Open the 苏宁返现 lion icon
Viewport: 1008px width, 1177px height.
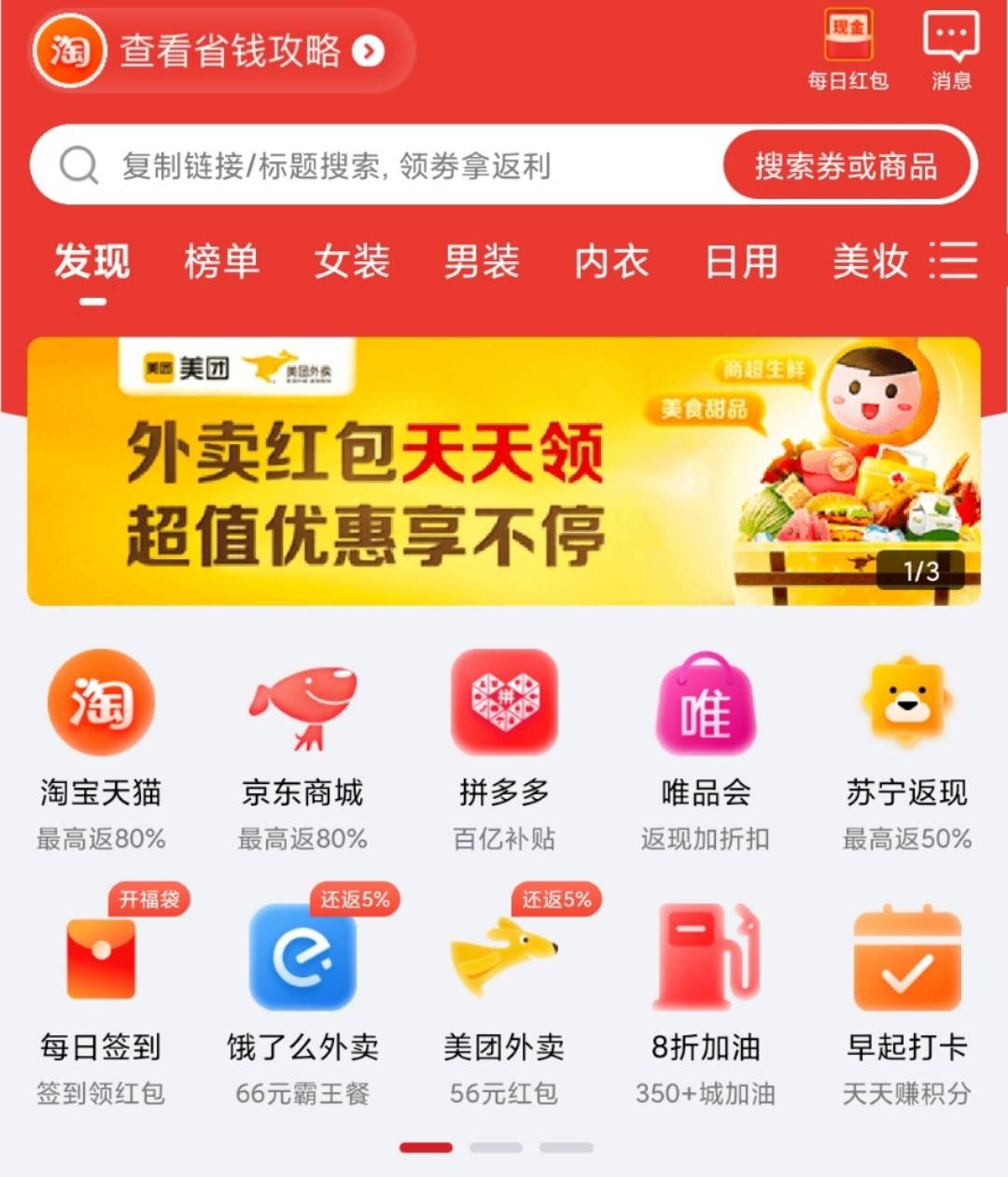click(906, 702)
